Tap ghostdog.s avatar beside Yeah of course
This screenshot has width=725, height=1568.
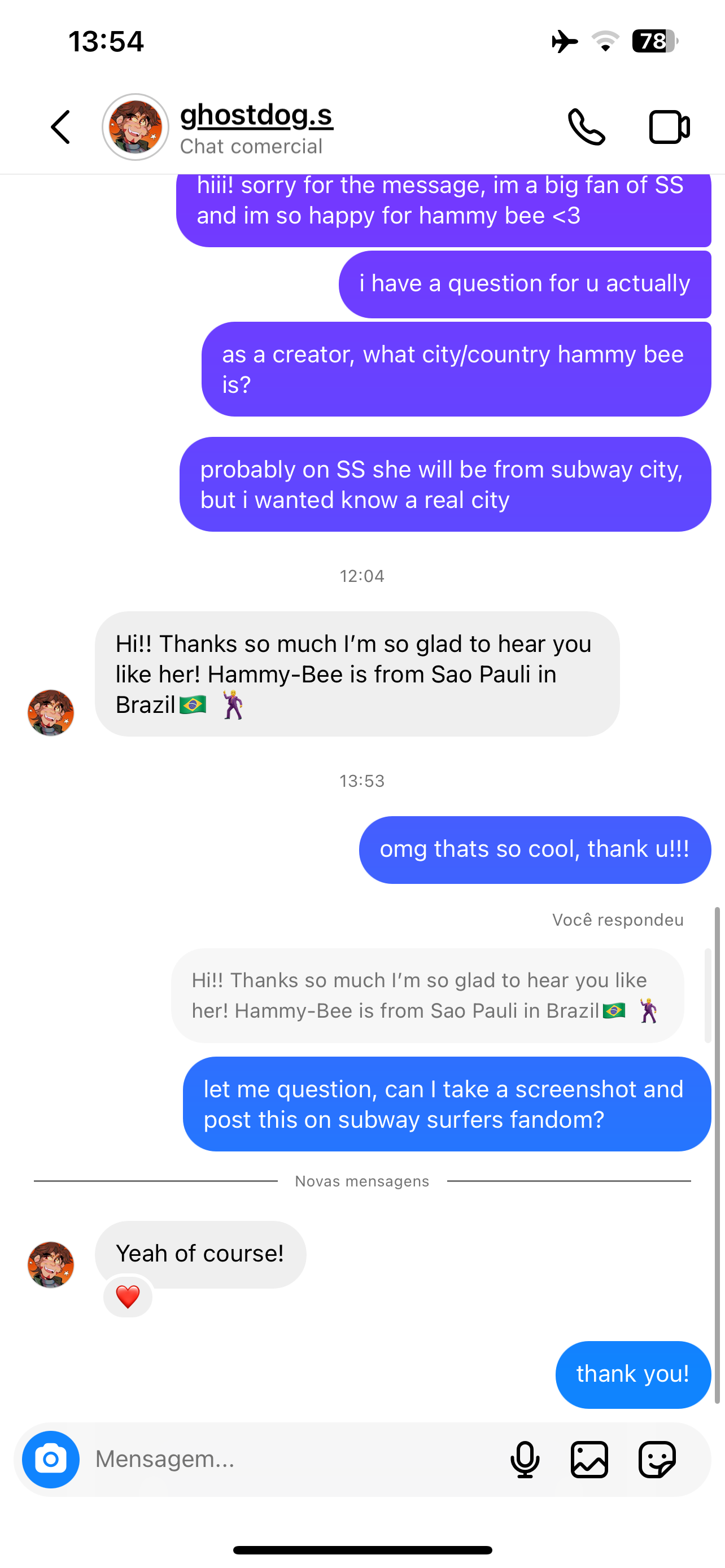point(51,1265)
